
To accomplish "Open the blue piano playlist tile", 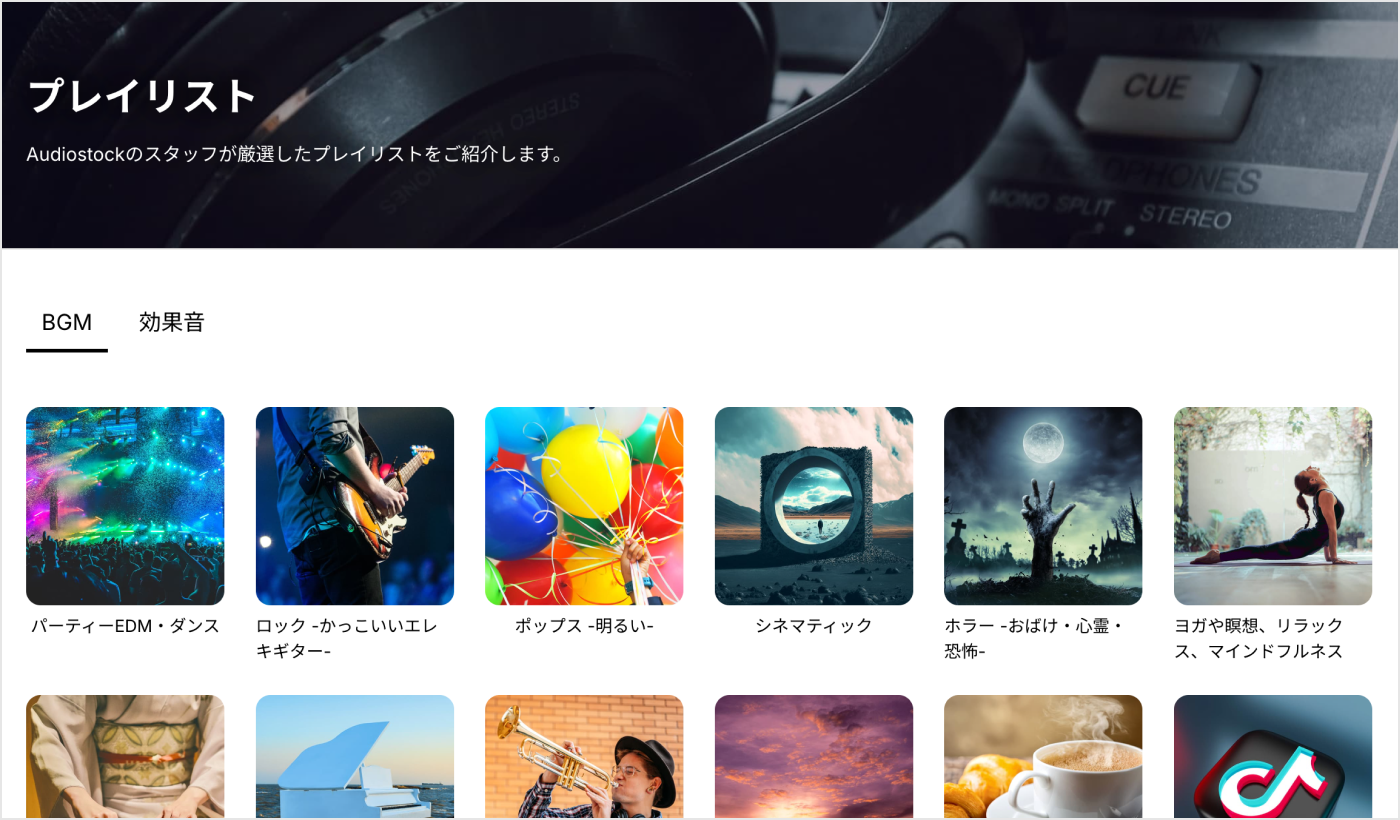I will point(355,756).
